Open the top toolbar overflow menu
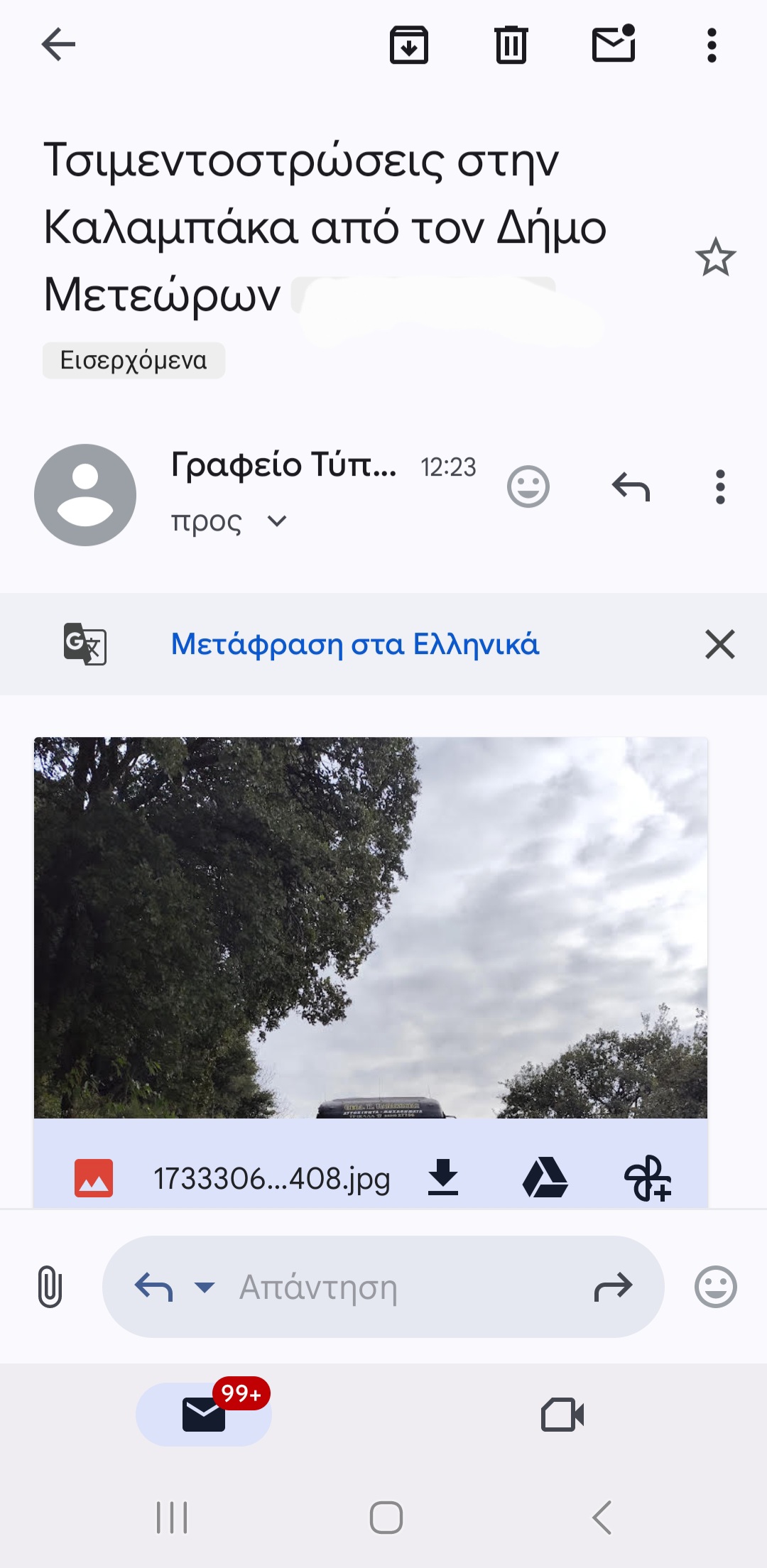 (712, 45)
